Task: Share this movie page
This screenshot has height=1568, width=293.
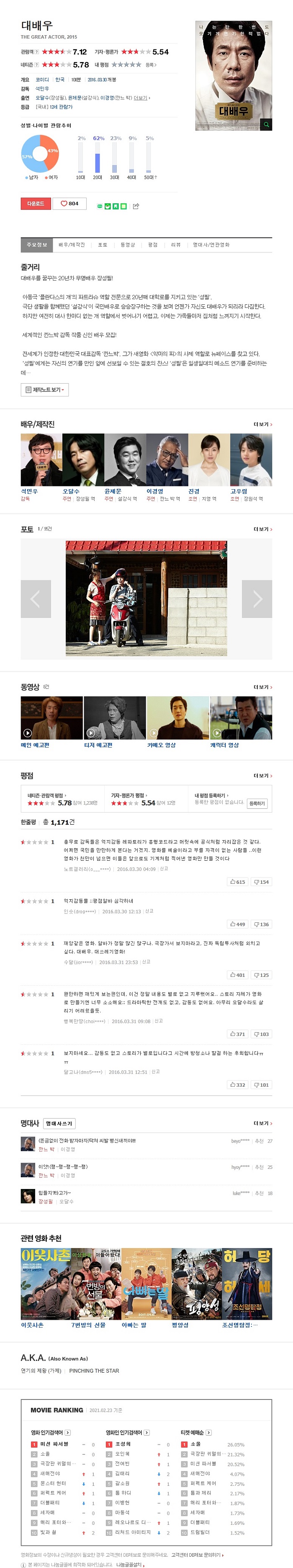Action: click(x=136, y=206)
